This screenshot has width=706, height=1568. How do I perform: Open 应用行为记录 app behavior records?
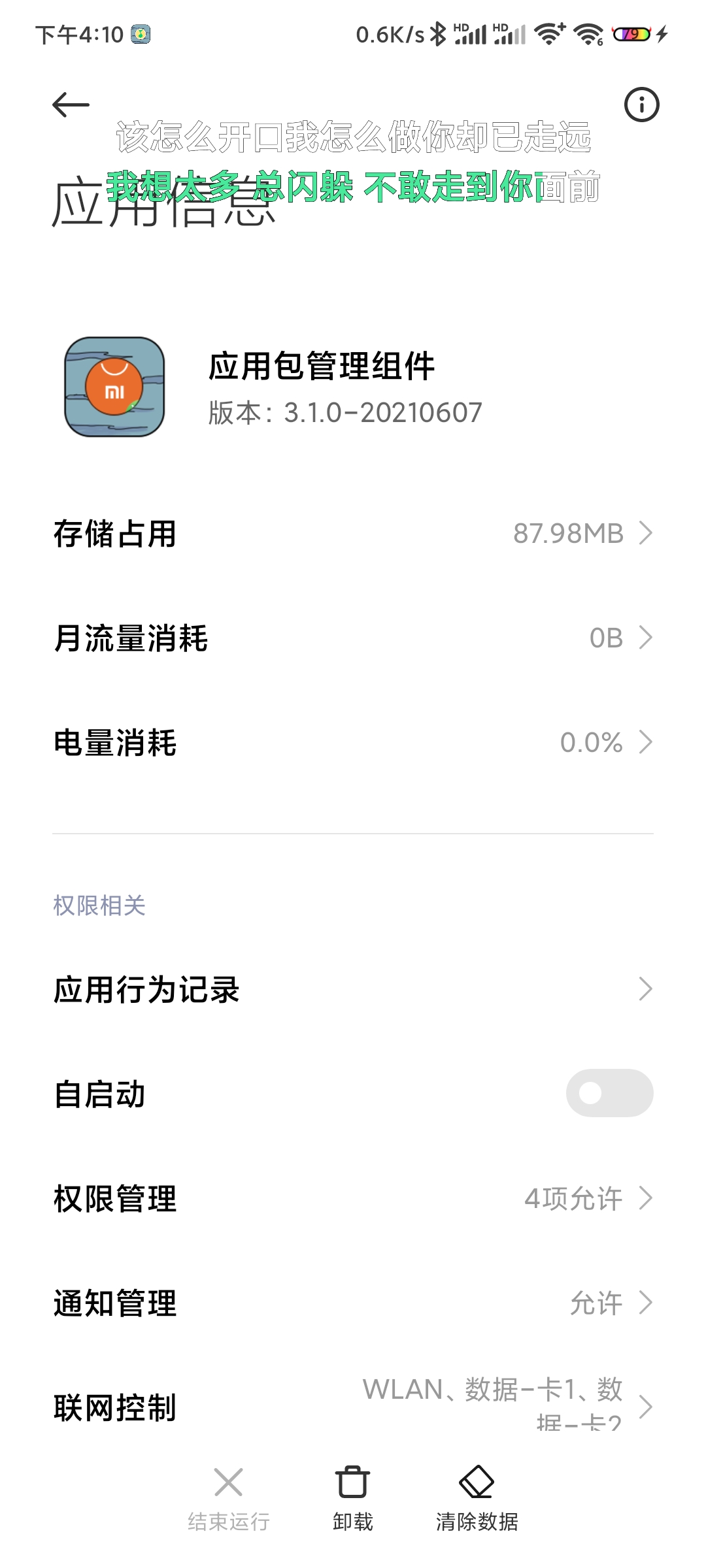click(353, 989)
